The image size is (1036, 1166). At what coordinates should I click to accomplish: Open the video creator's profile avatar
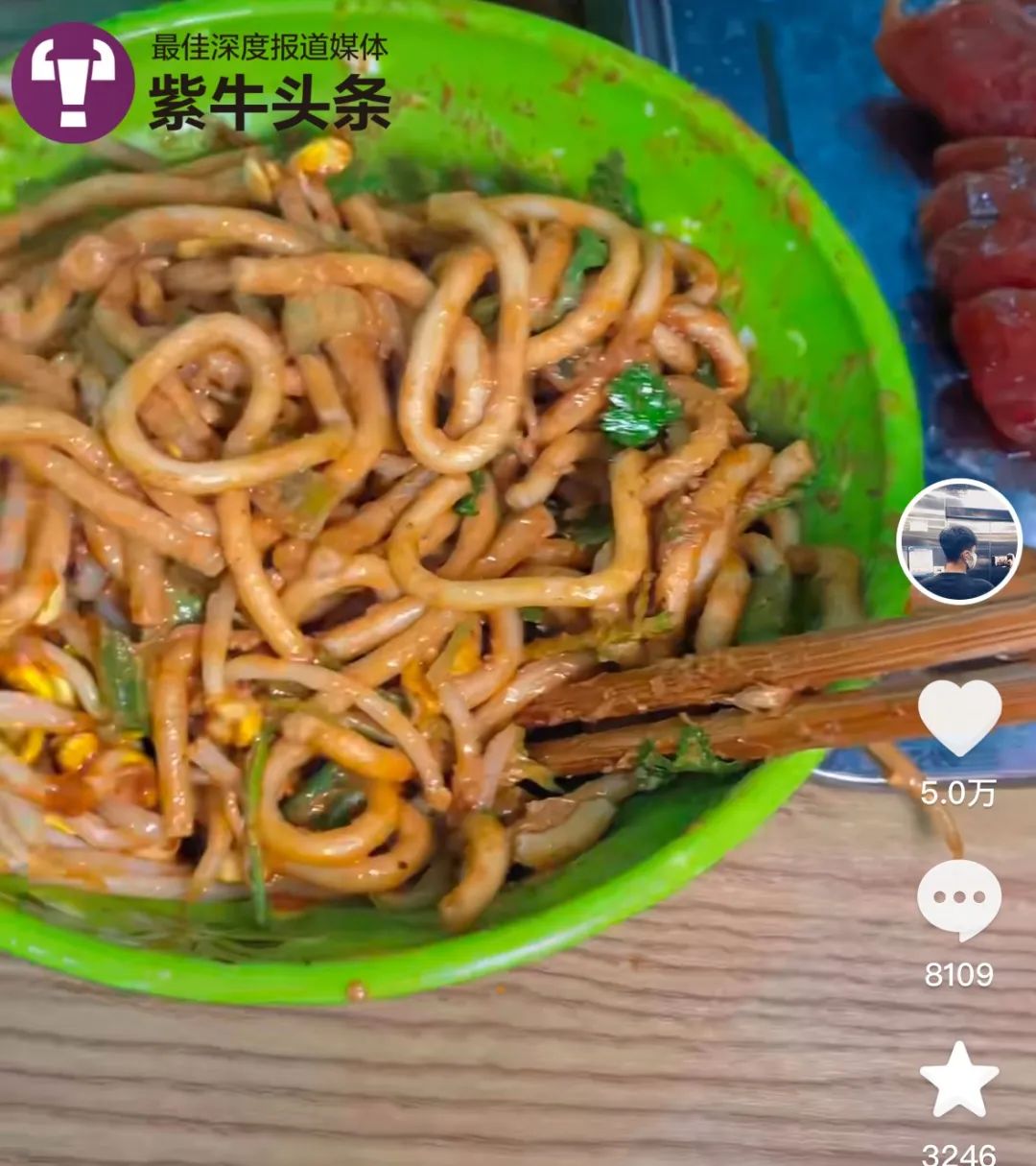[958, 541]
